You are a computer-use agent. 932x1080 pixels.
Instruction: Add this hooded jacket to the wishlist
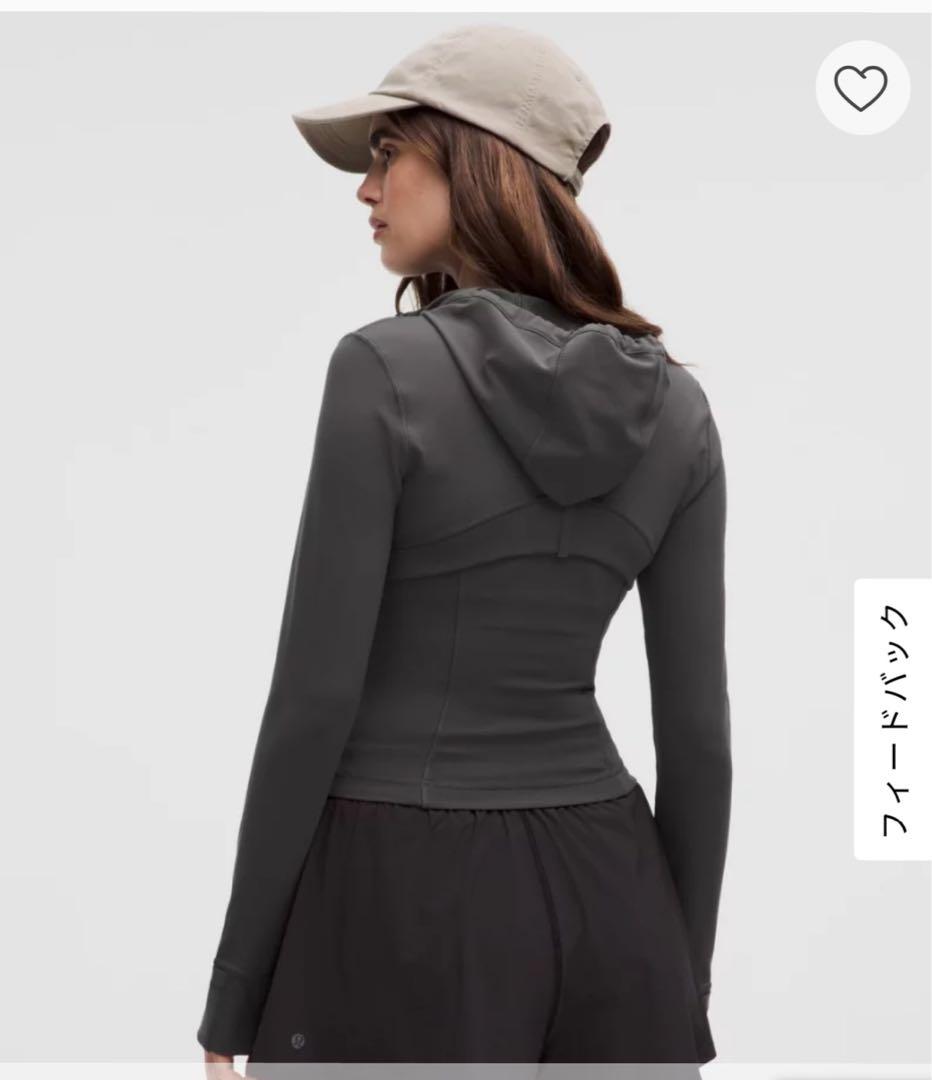click(x=861, y=90)
